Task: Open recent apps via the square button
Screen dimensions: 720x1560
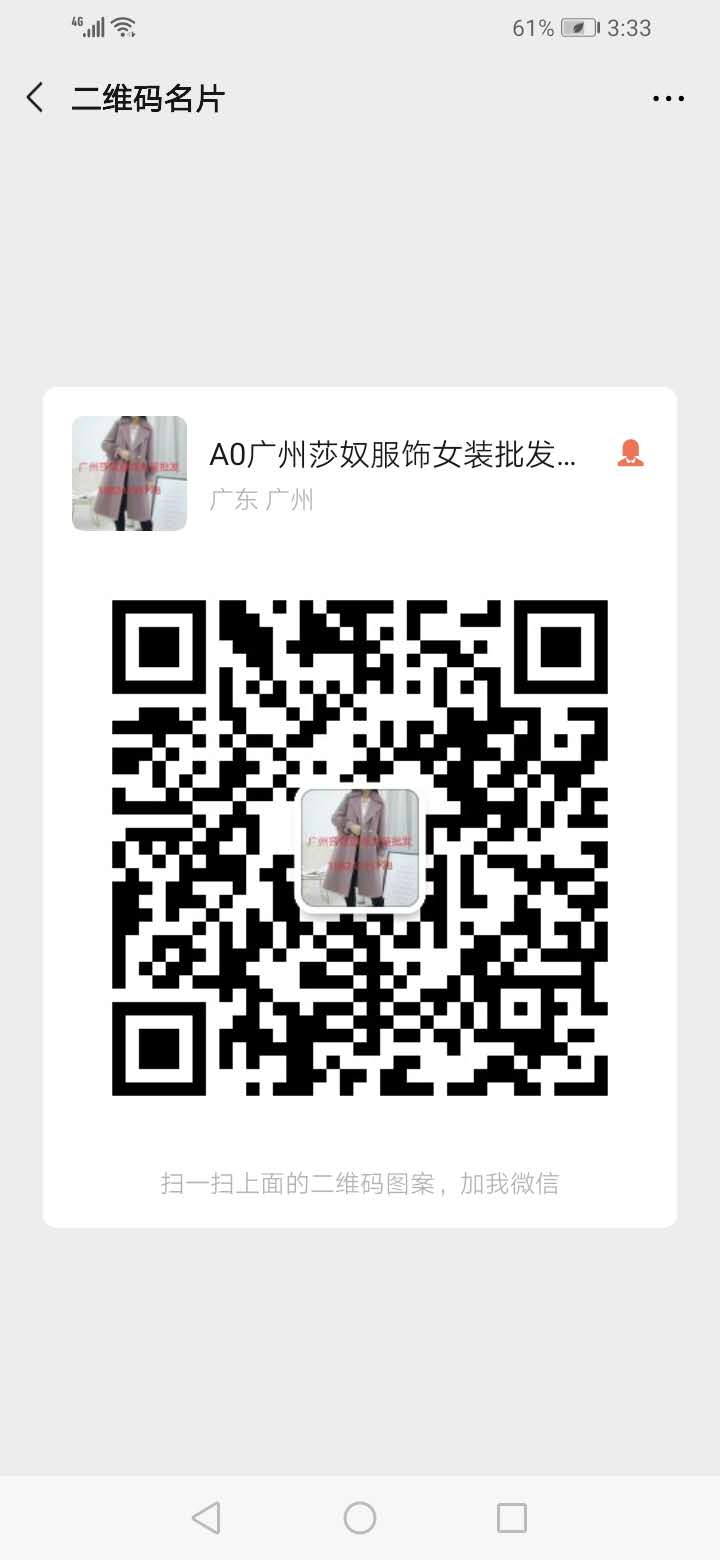Action: [x=512, y=1518]
